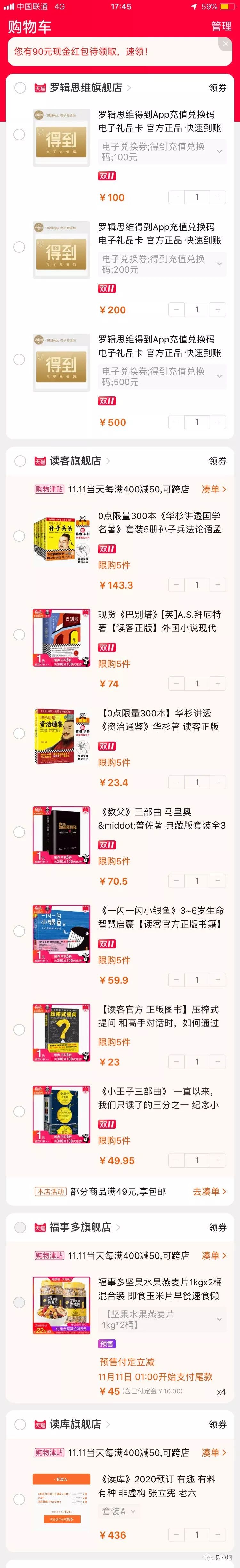The width and height of the screenshot is (240, 1568).
Task: Select the ¥100 得到 gift card
Action: click(20, 135)
